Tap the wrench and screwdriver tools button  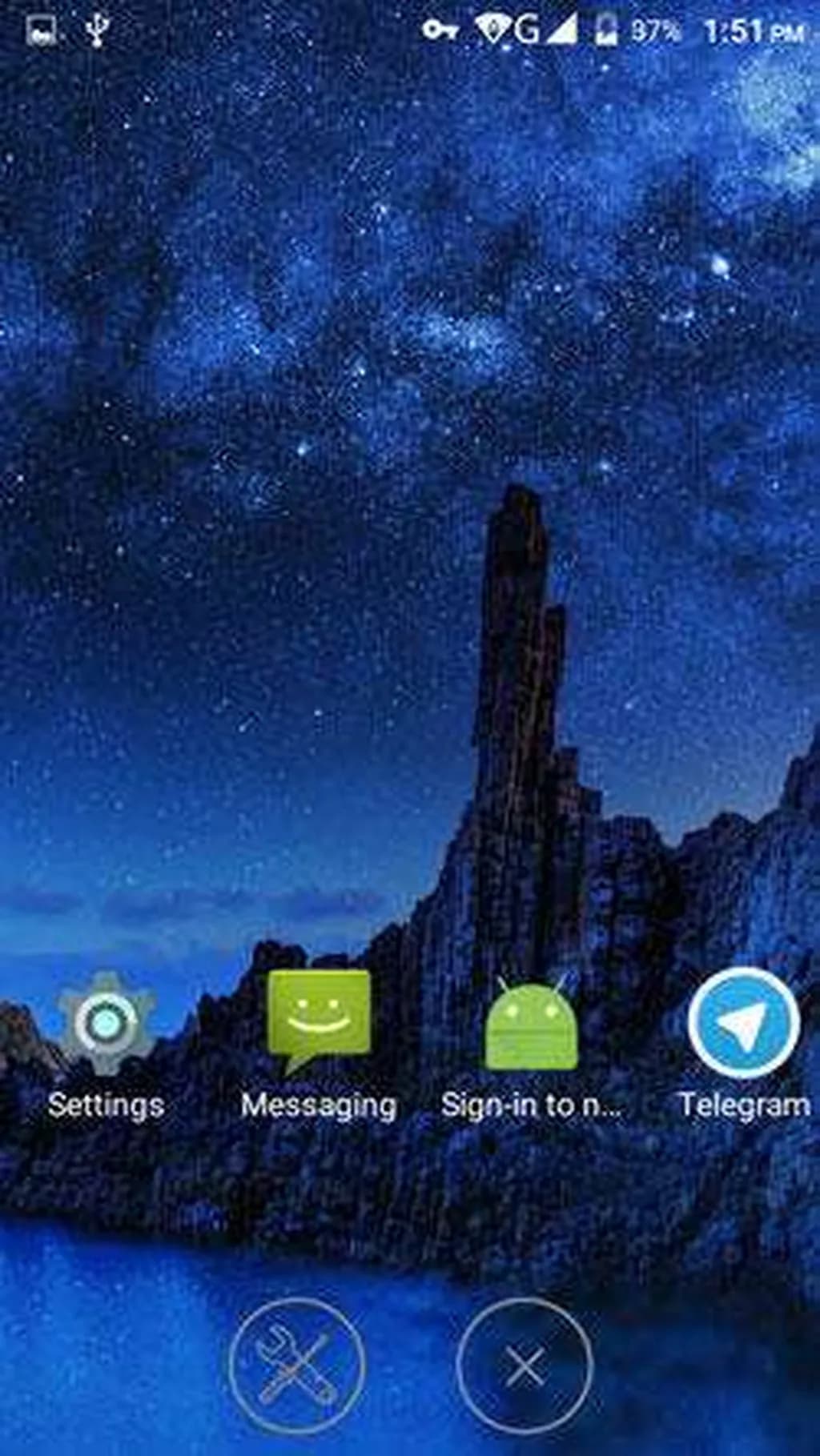(x=296, y=1366)
